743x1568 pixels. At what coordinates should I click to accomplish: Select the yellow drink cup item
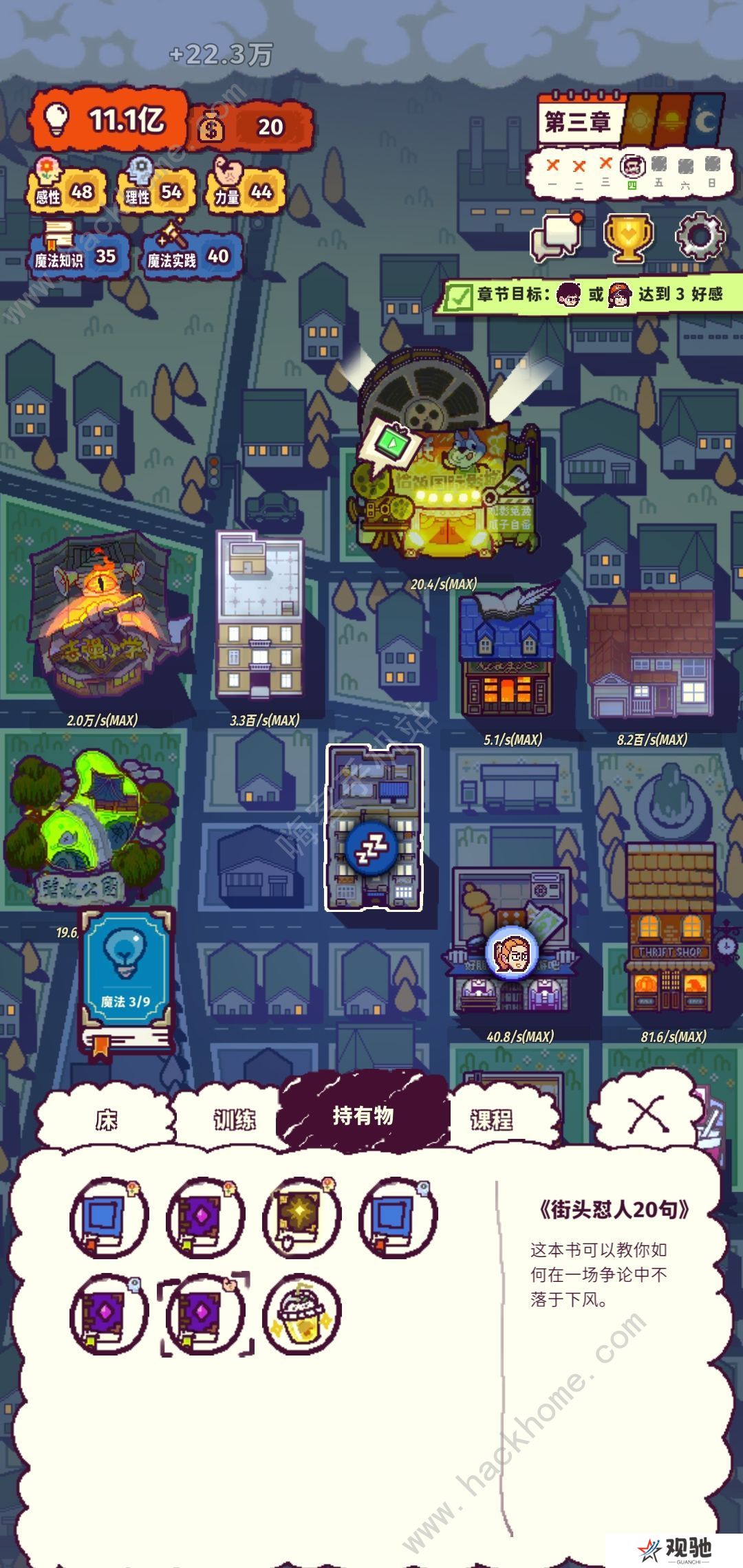point(302,1314)
